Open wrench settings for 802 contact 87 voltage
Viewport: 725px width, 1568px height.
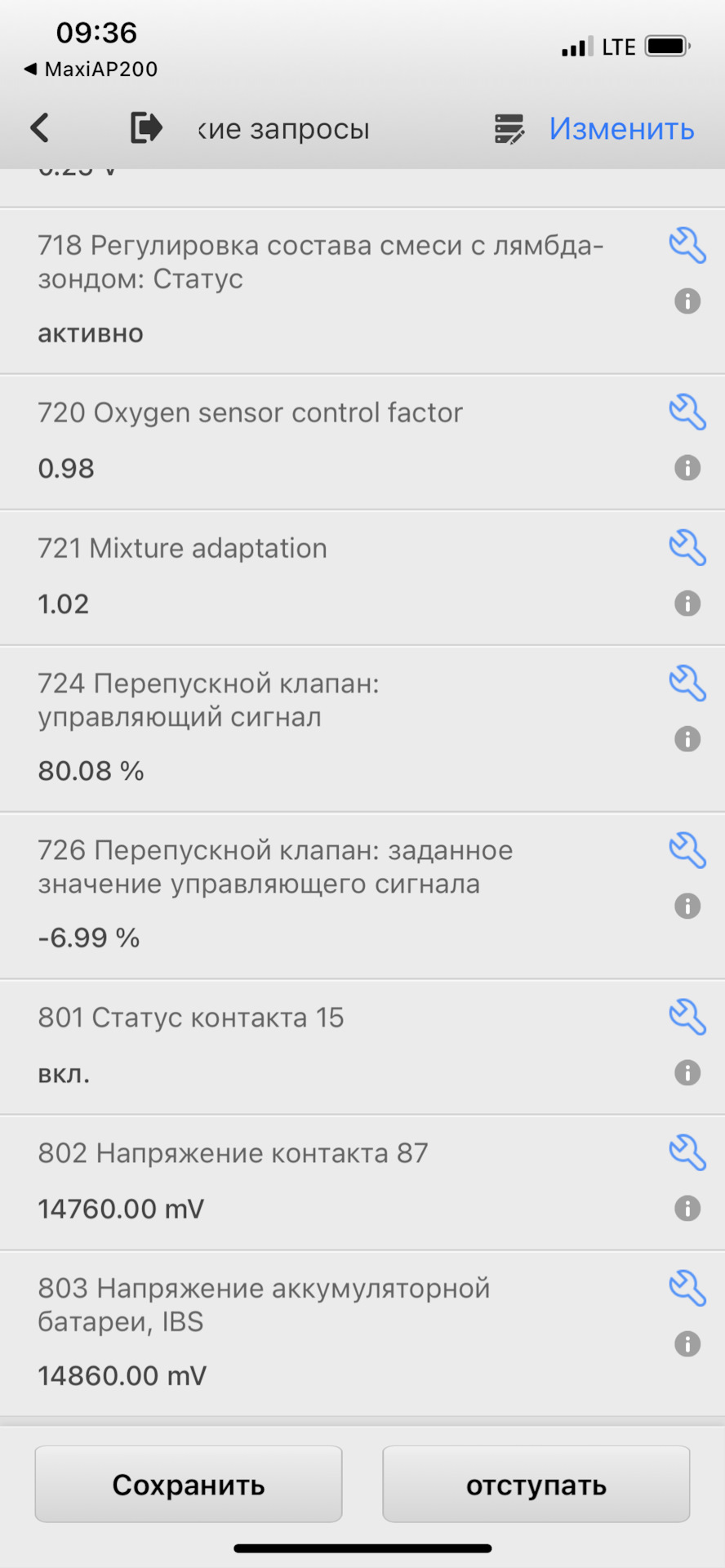tap(687, 1152)
